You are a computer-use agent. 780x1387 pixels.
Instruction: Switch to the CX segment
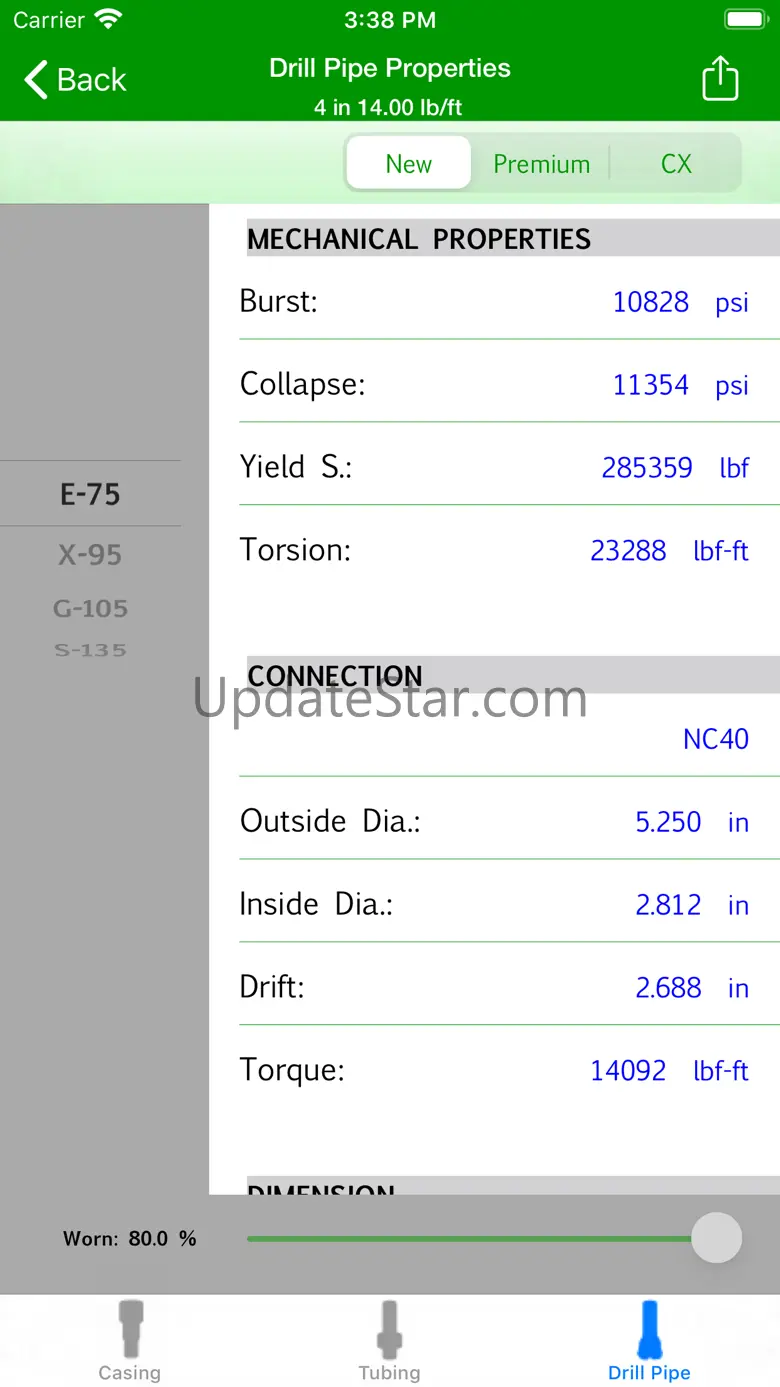676,164
